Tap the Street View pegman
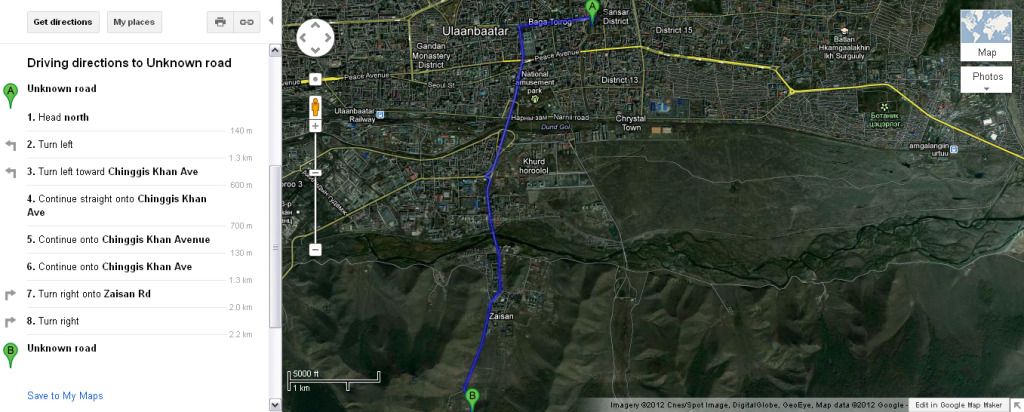1024x412 pixels. [x=315, y=104]
